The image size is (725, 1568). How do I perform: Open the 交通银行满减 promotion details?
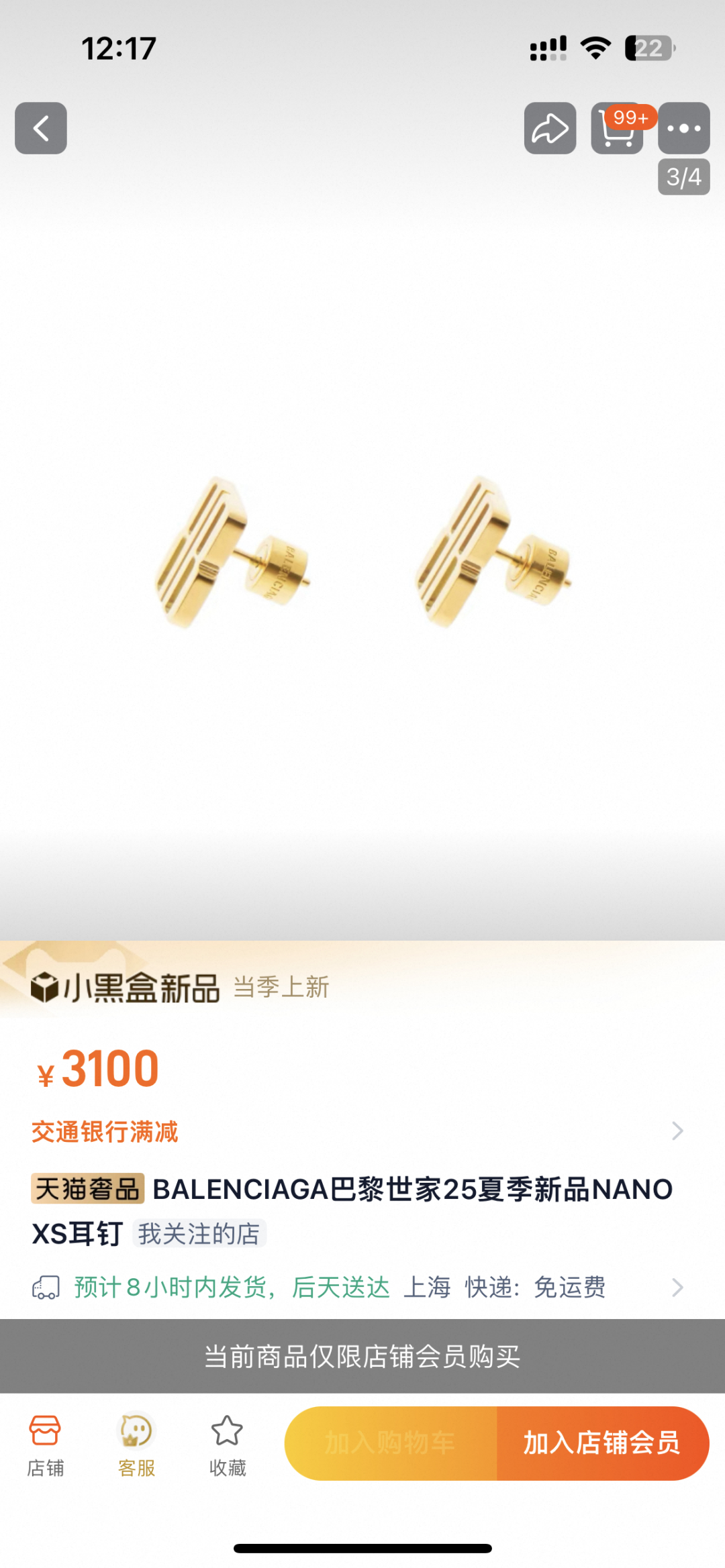pos(356,1131)
